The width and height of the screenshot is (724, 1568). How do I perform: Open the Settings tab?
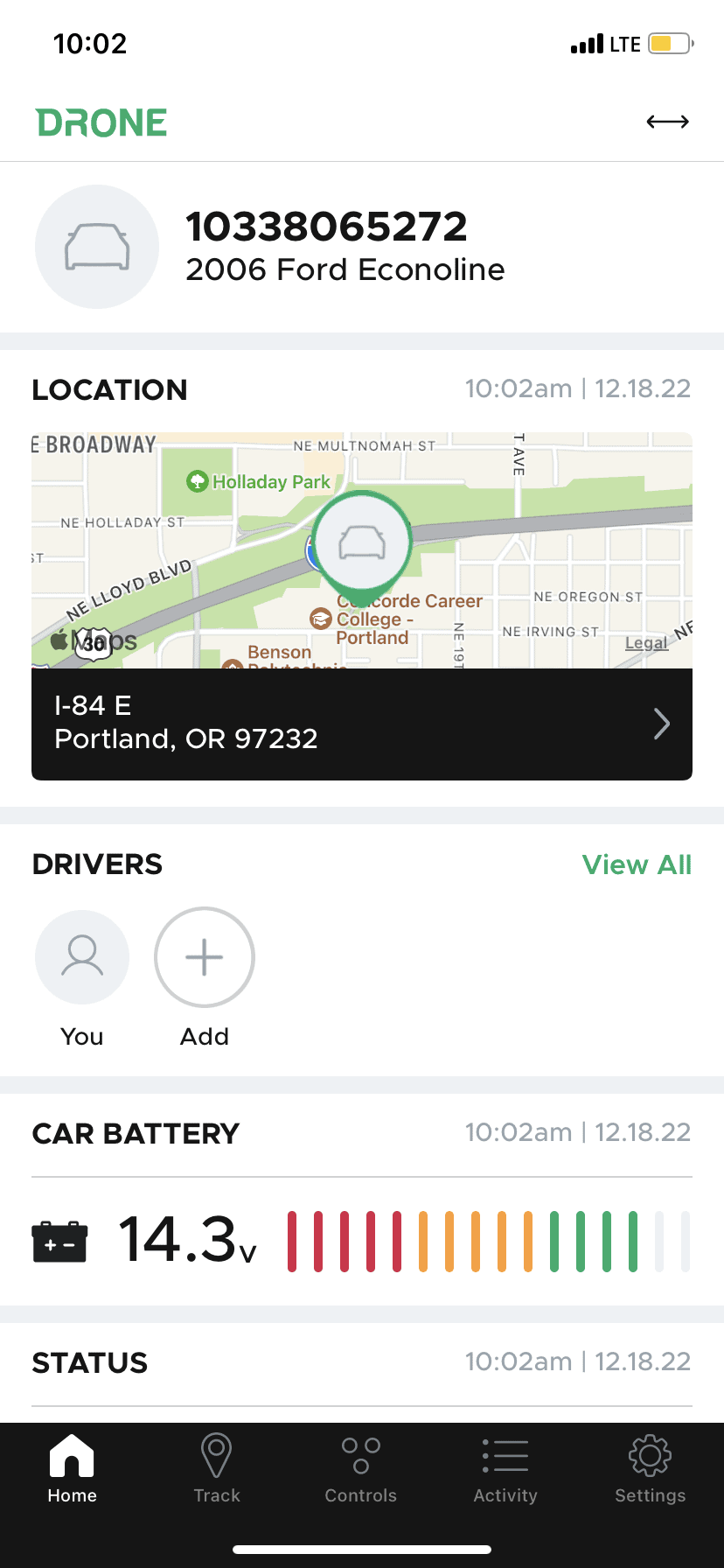pyautogui.click(x=650, y=1469)
